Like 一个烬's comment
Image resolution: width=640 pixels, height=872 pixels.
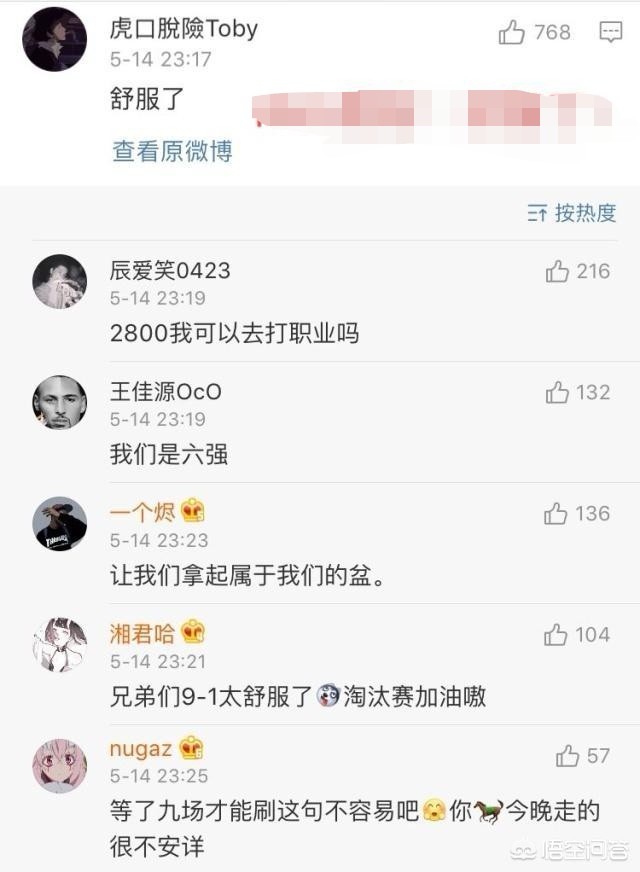click(x=556, y=514)
